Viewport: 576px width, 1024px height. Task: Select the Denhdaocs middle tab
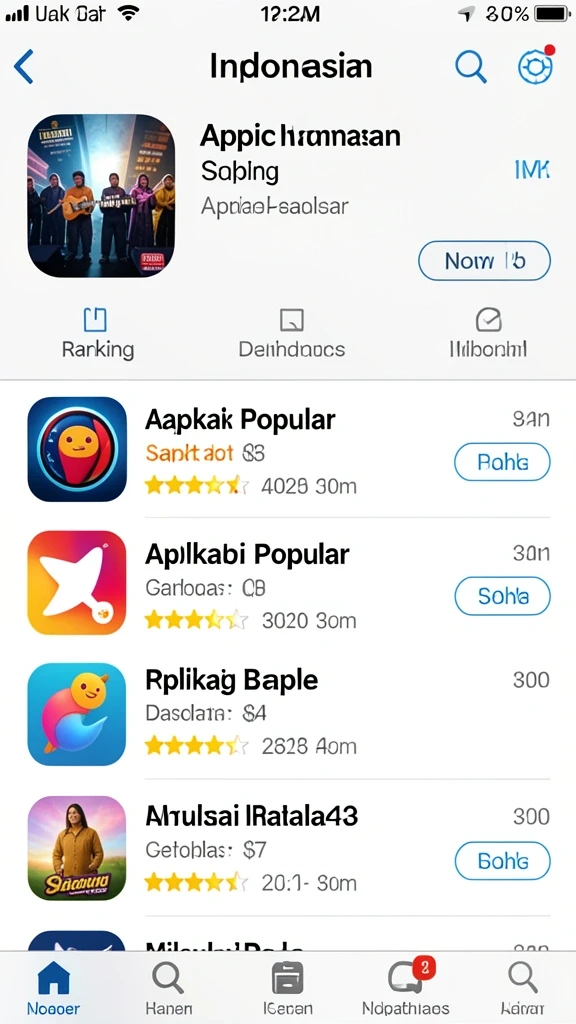[291, 333]
